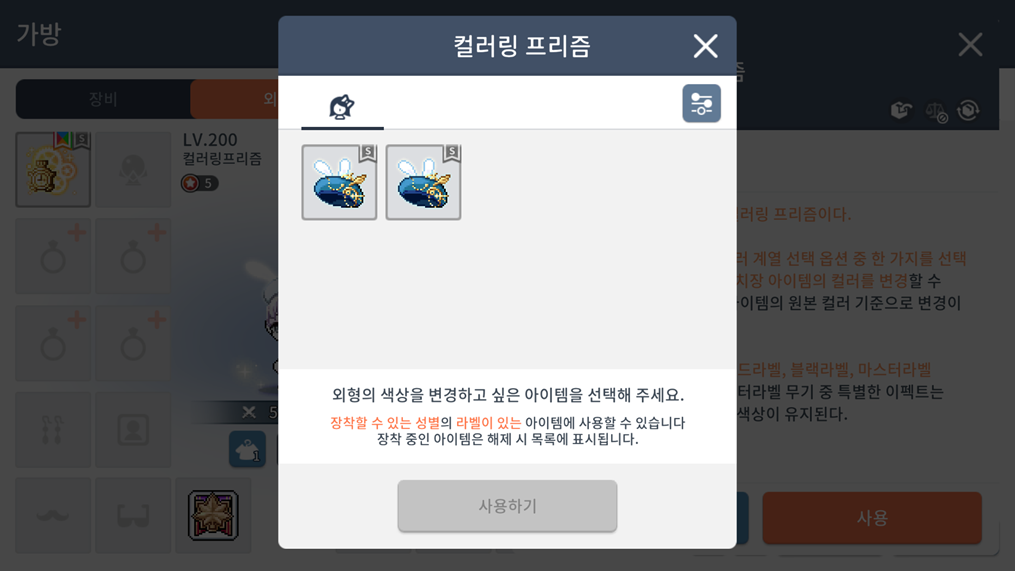Select the first blue hat item

339,183
